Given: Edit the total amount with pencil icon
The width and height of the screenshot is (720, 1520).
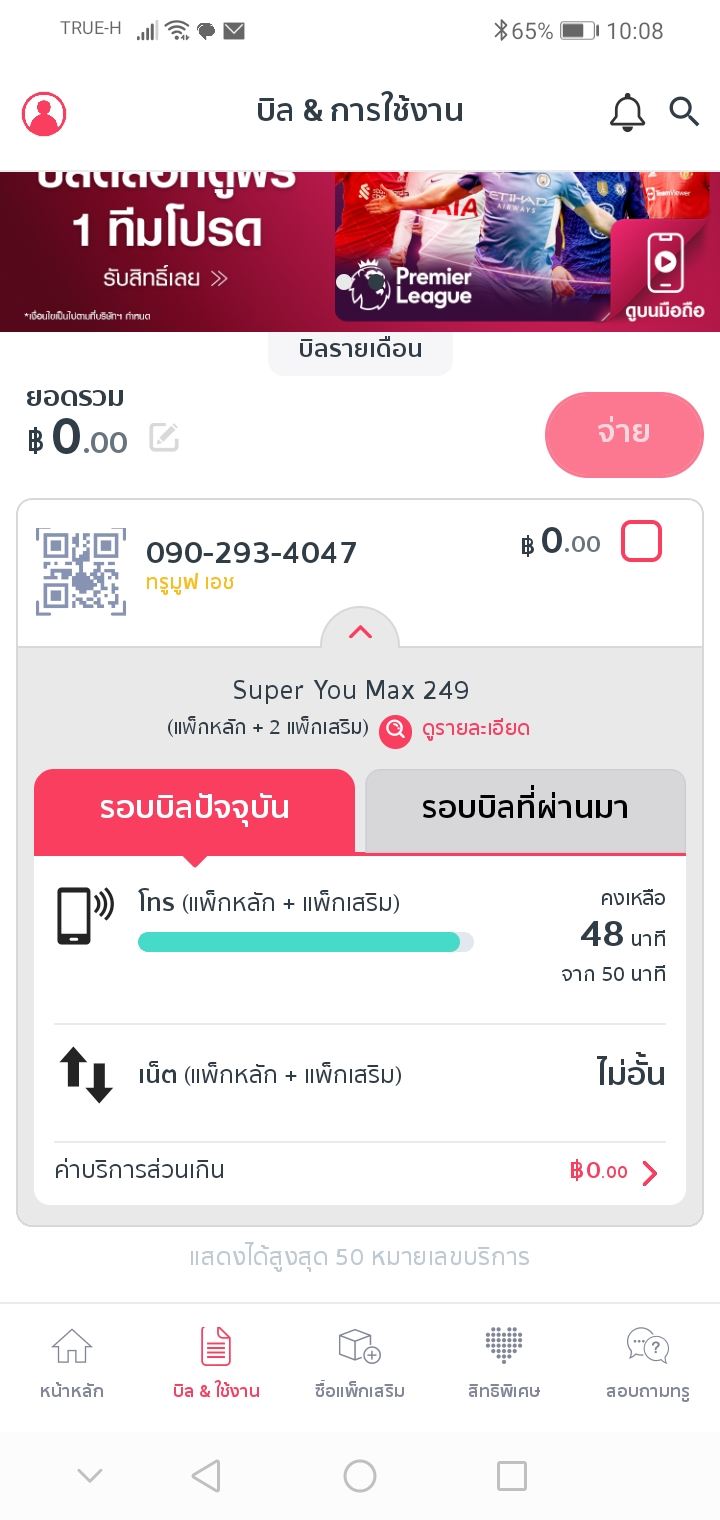Looking at the screenshot, I should [164, 437].
